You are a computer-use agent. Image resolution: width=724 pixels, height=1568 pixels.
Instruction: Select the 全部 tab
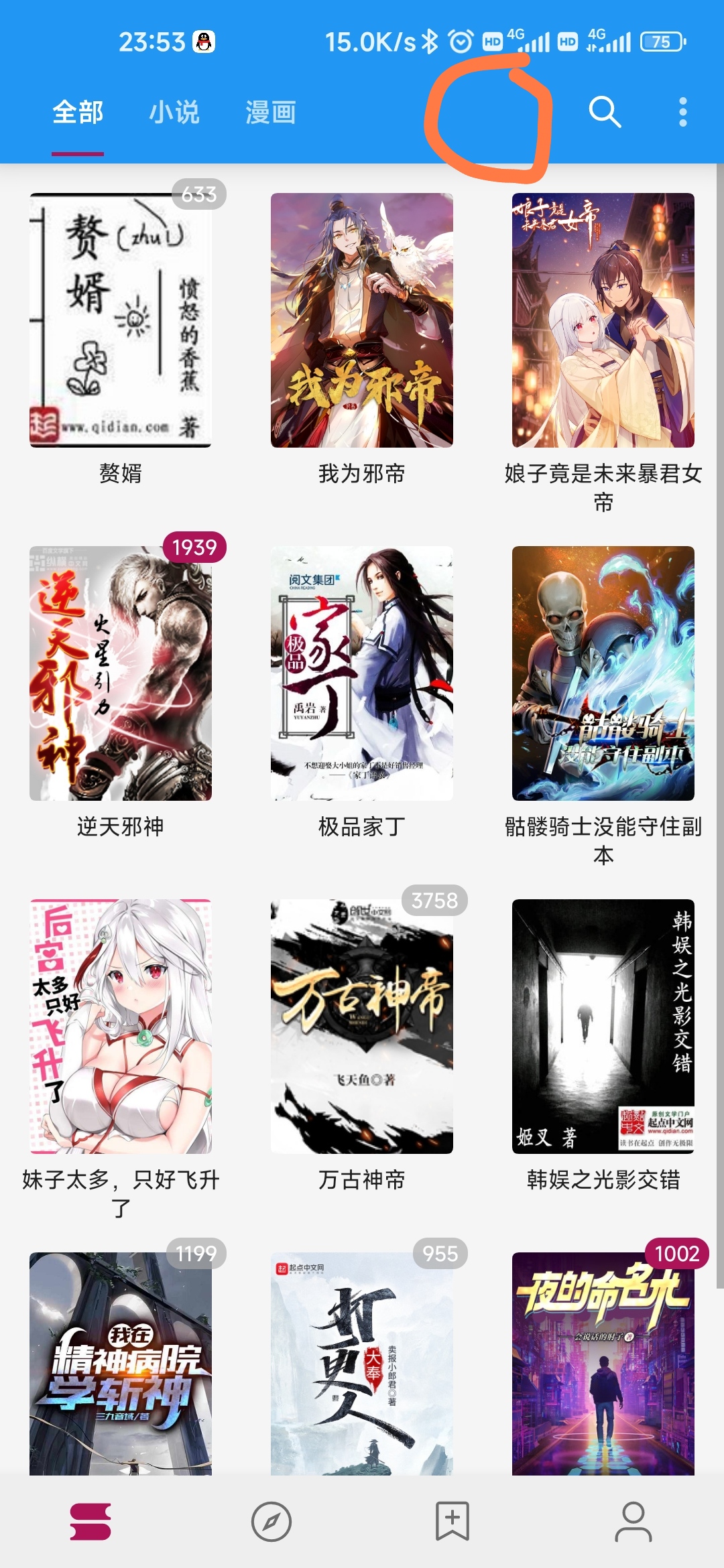[78, 112]
